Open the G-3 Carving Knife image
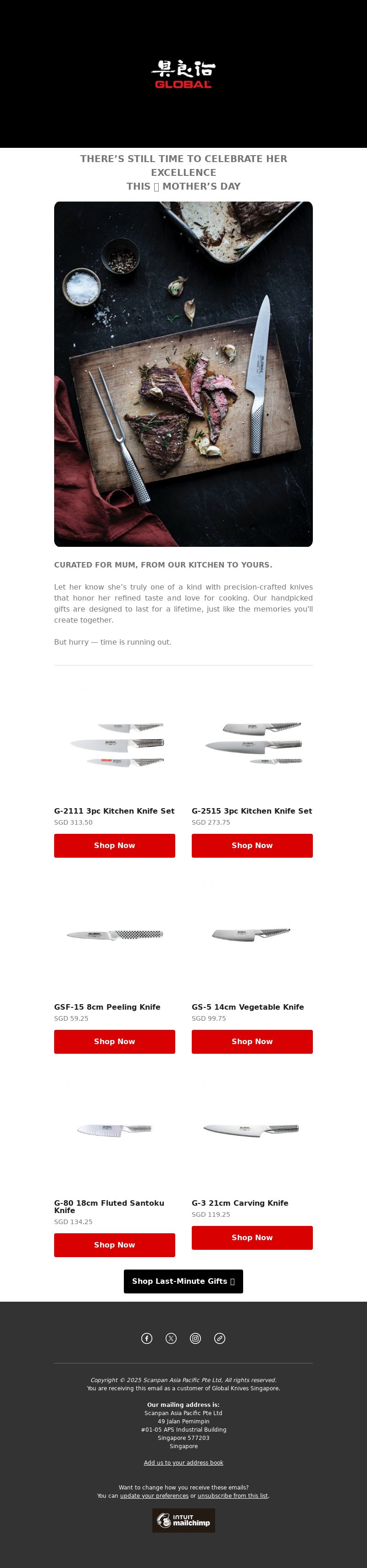The height and width of the screenshot is (1568, 367). (x=252, y=1129)
